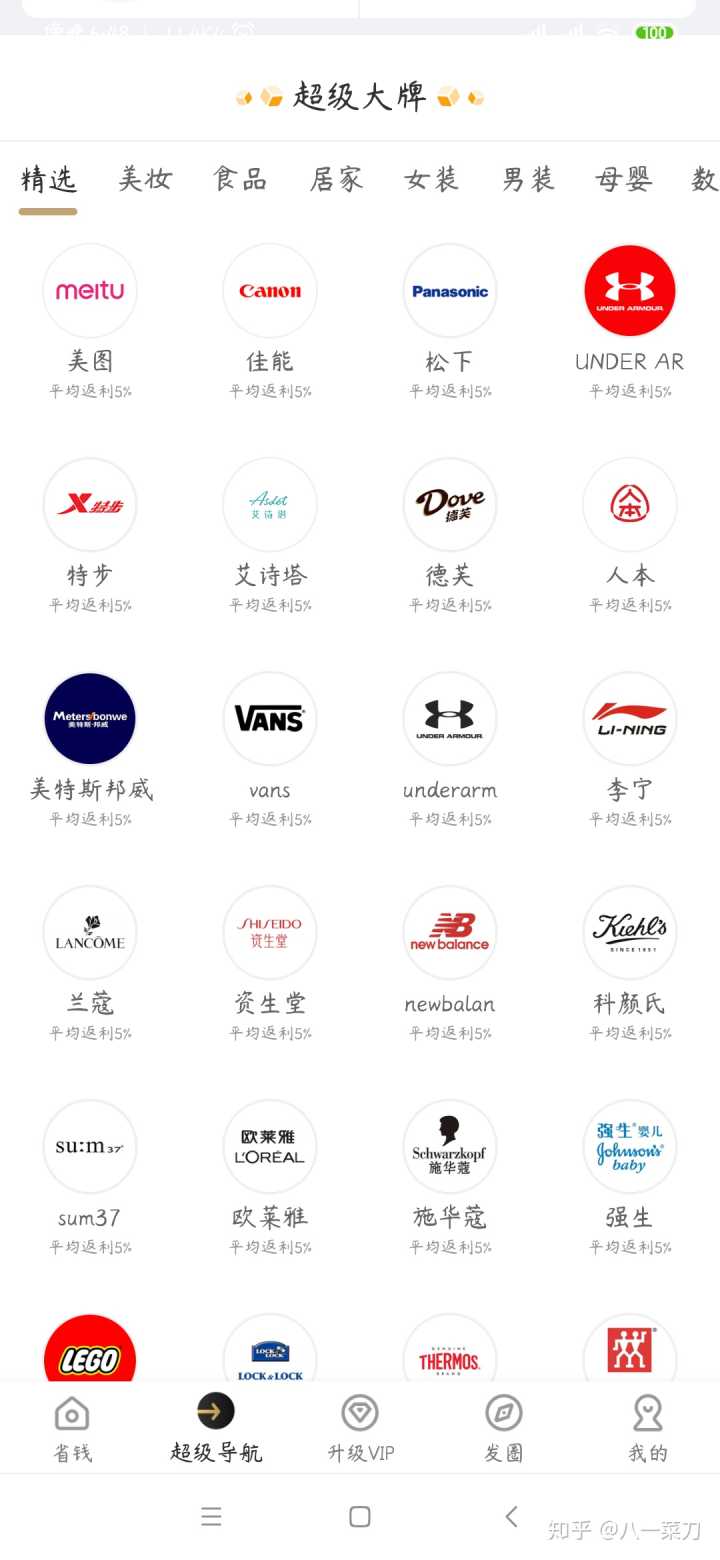Image resolution: width=720 pixels, height=1560 pixels.
Task: Go to the 母婴 tab
Action: [x=624, y=179]
